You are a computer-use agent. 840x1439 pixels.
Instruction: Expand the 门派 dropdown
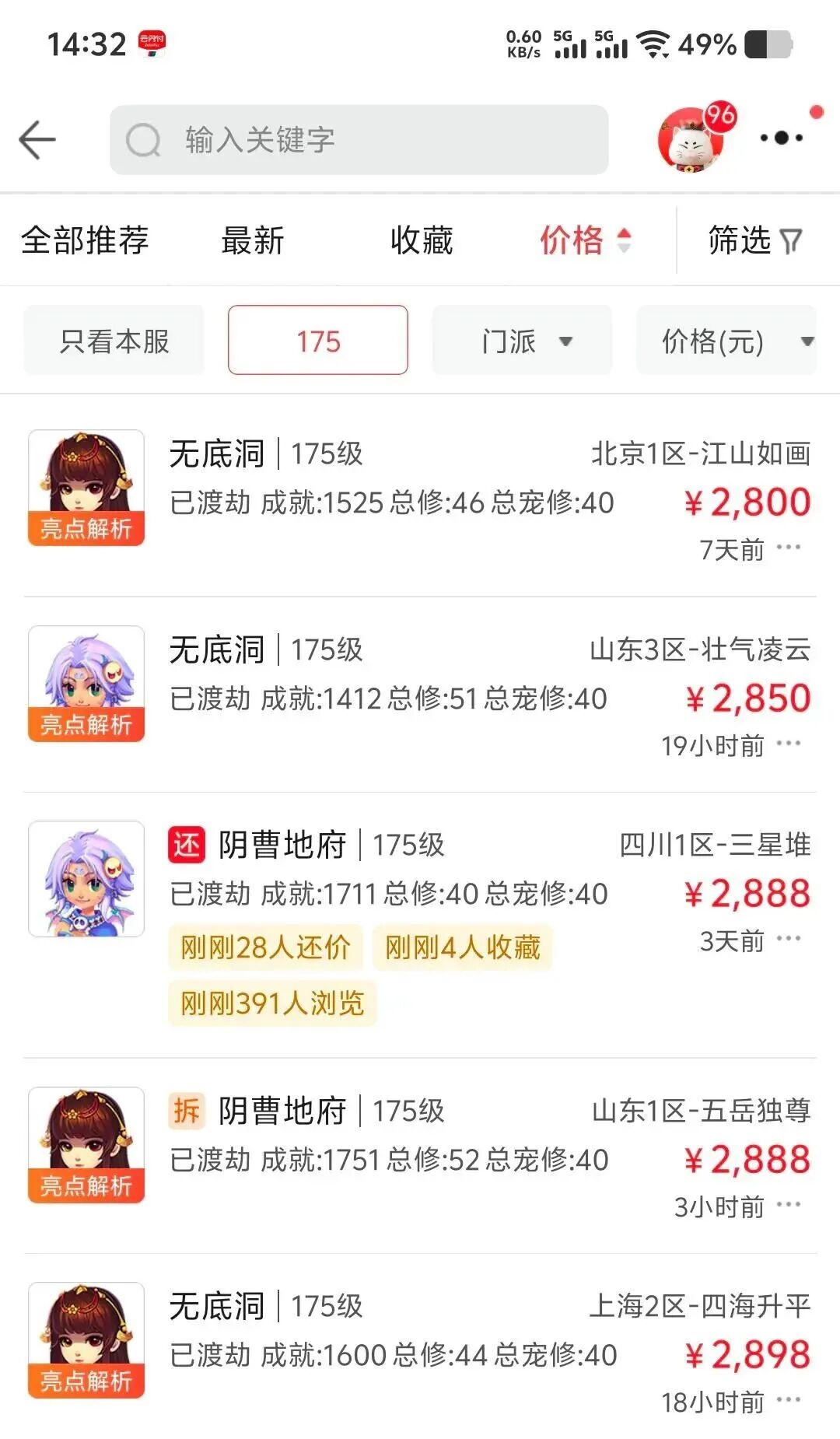(523, 341)
